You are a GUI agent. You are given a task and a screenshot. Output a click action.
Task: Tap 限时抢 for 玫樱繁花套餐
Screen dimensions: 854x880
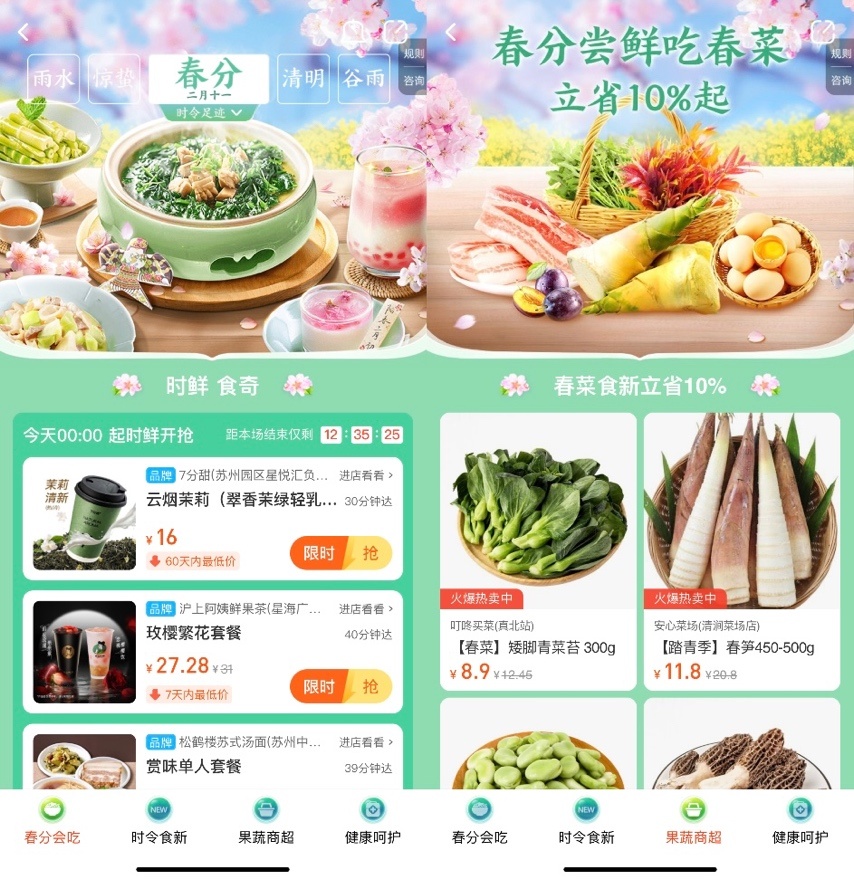(340, 686)
